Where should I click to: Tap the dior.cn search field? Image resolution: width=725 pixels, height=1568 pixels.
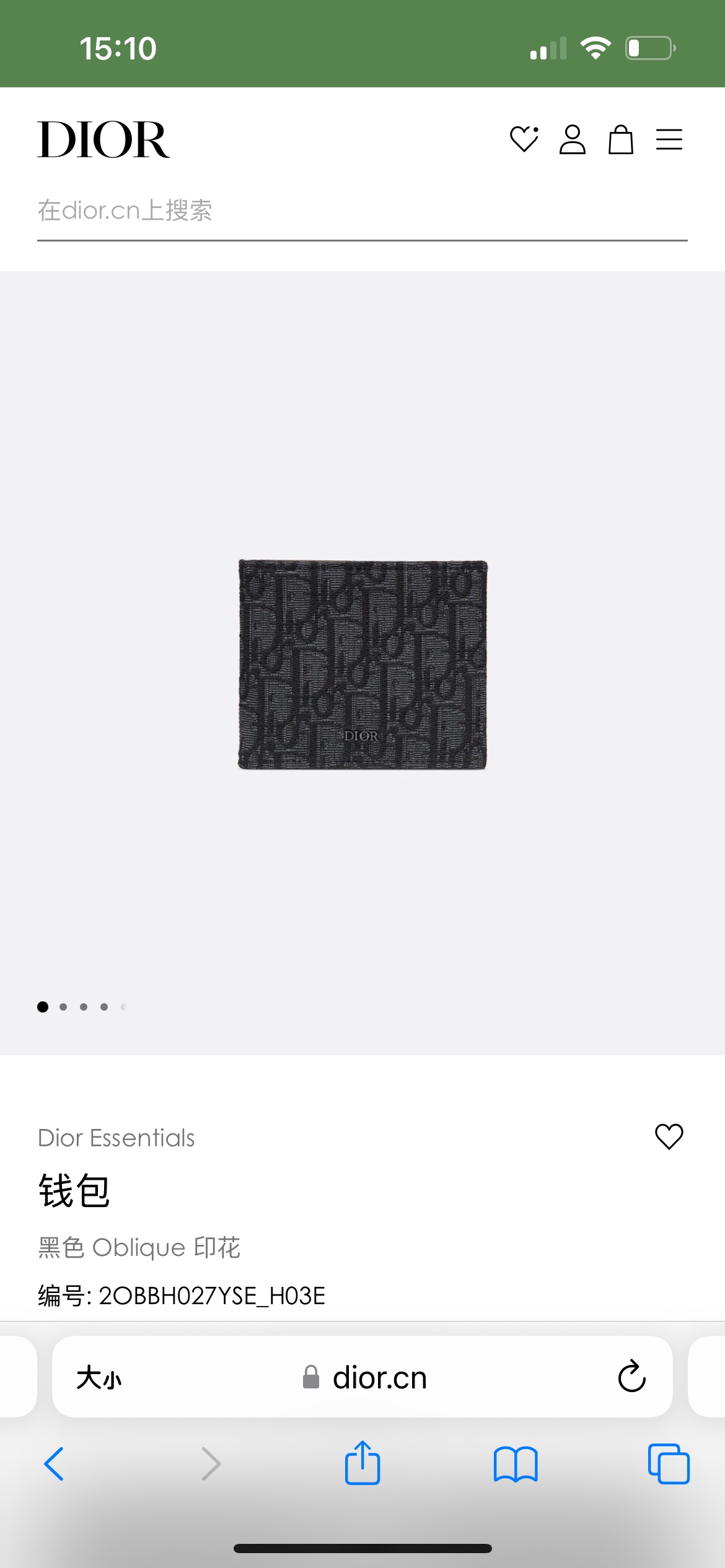[x=362, y=211]
